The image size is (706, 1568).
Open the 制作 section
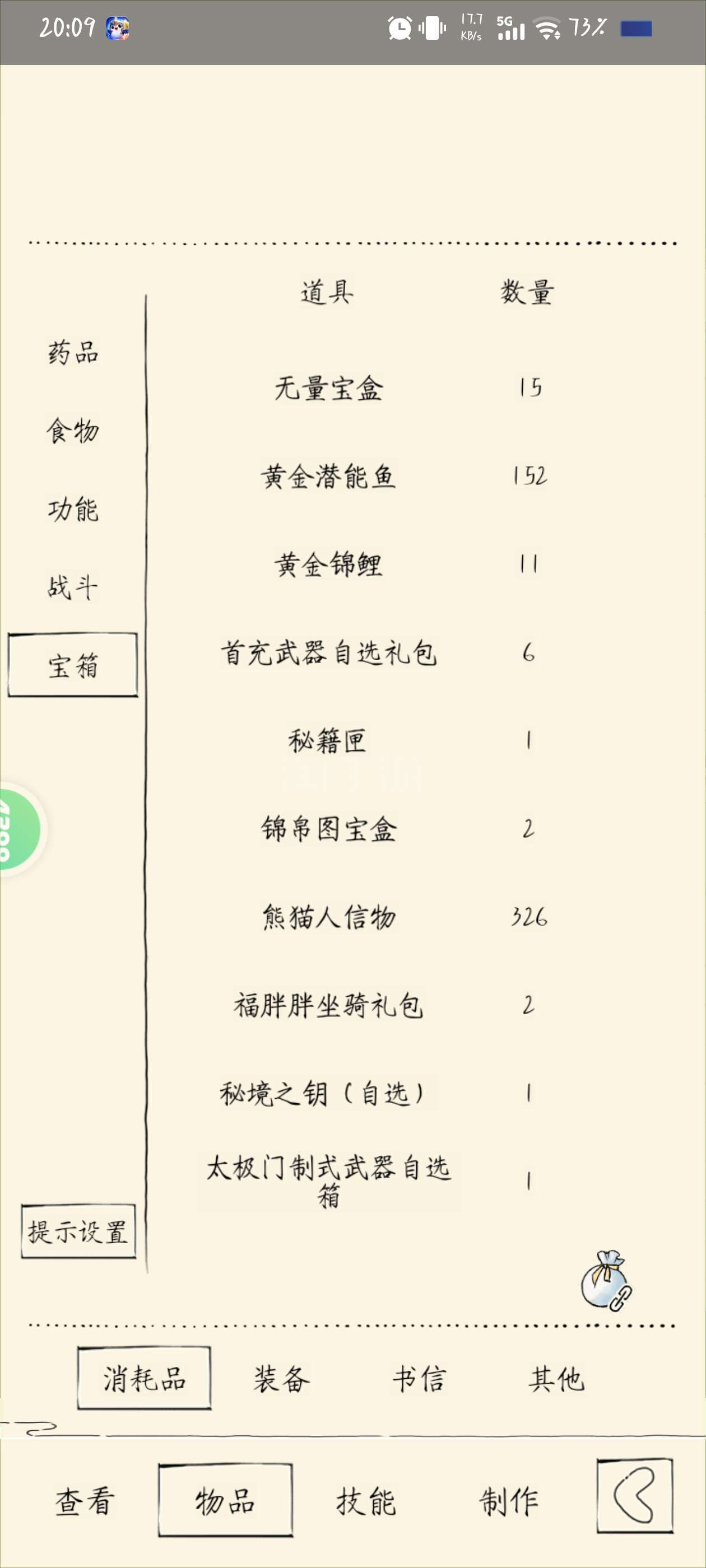(x=509, y=1501)
